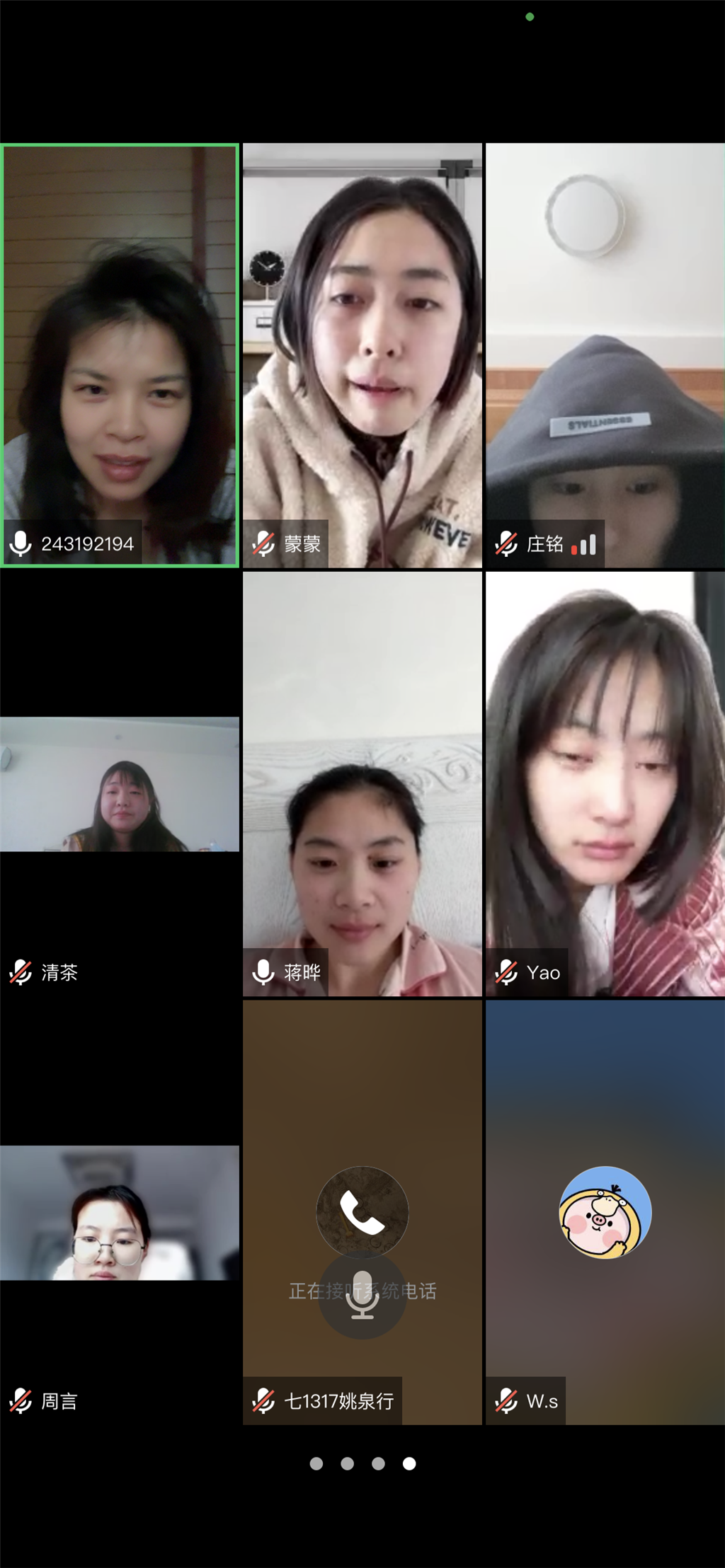Image resolution: width=725 pixels, height=1568 pixels.
Task: Click the signal strength indicator beside 庄铭
Action: (586, 544)
